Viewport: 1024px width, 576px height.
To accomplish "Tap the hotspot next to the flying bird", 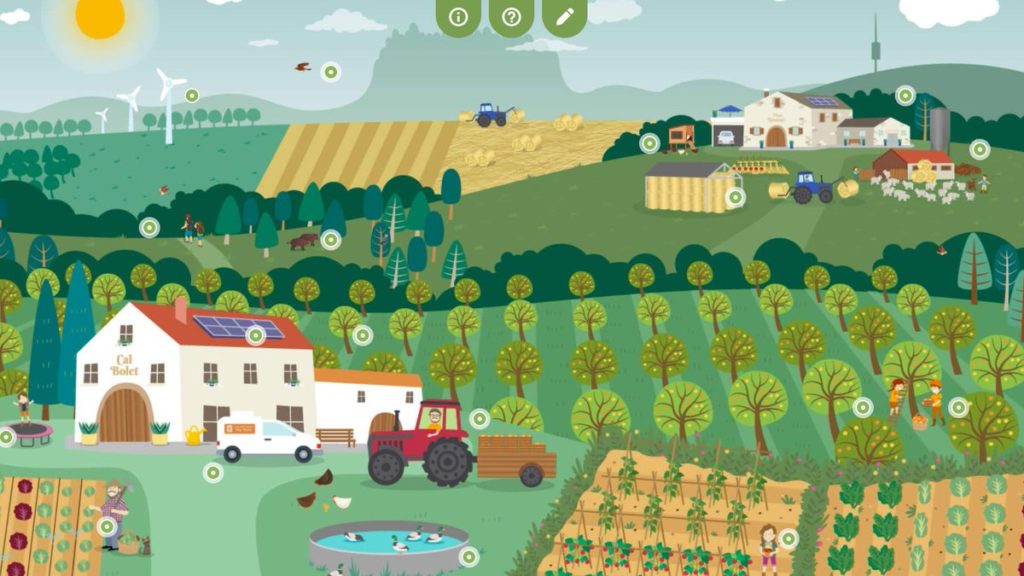I will tap(330, 72).
